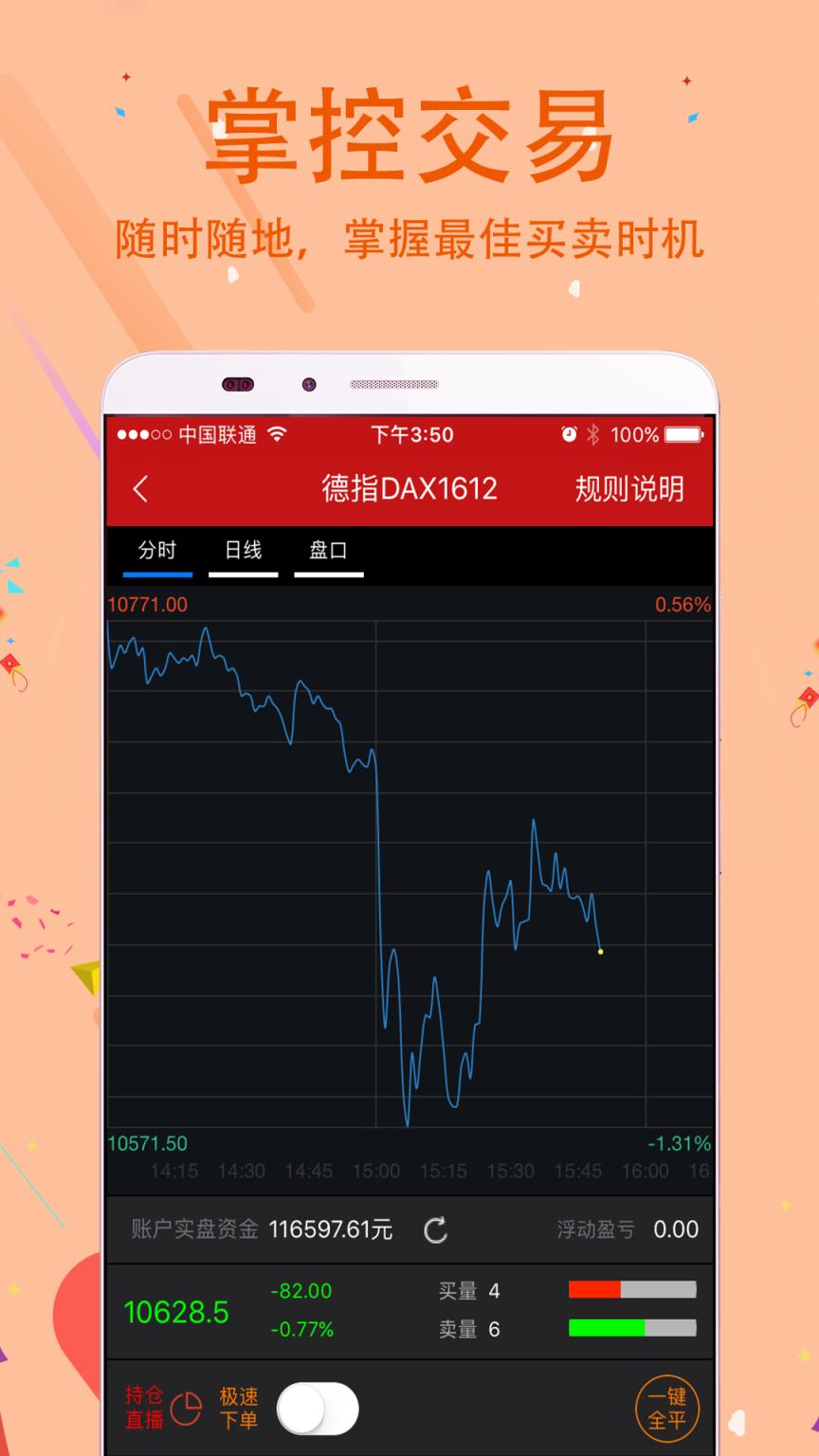Tap the battery indicator in the status bar
Image resolution: width=819 pixels, height=1456 pixels.
(x=684, y=435)
